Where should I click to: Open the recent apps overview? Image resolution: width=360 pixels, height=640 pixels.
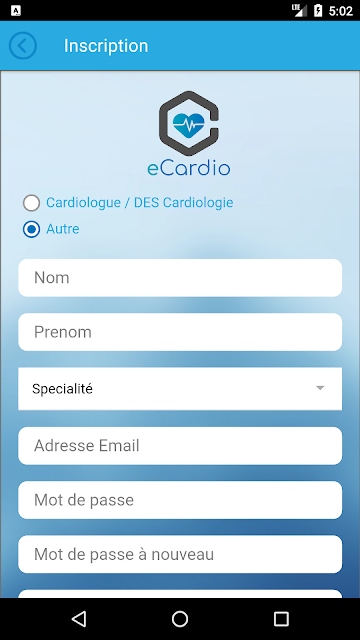(x=281, y=619)
